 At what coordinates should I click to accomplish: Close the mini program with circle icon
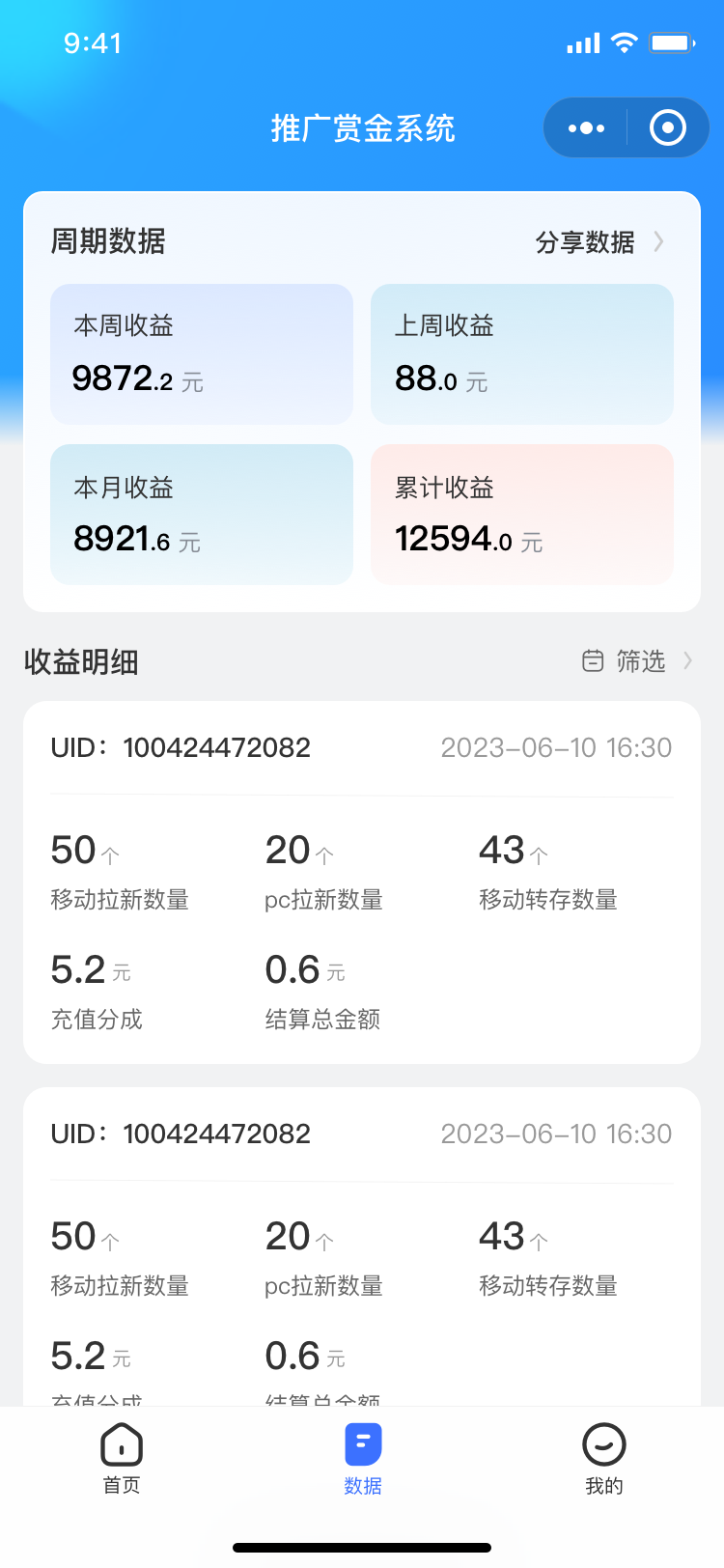pyautogui.click(x=668, y=127)
